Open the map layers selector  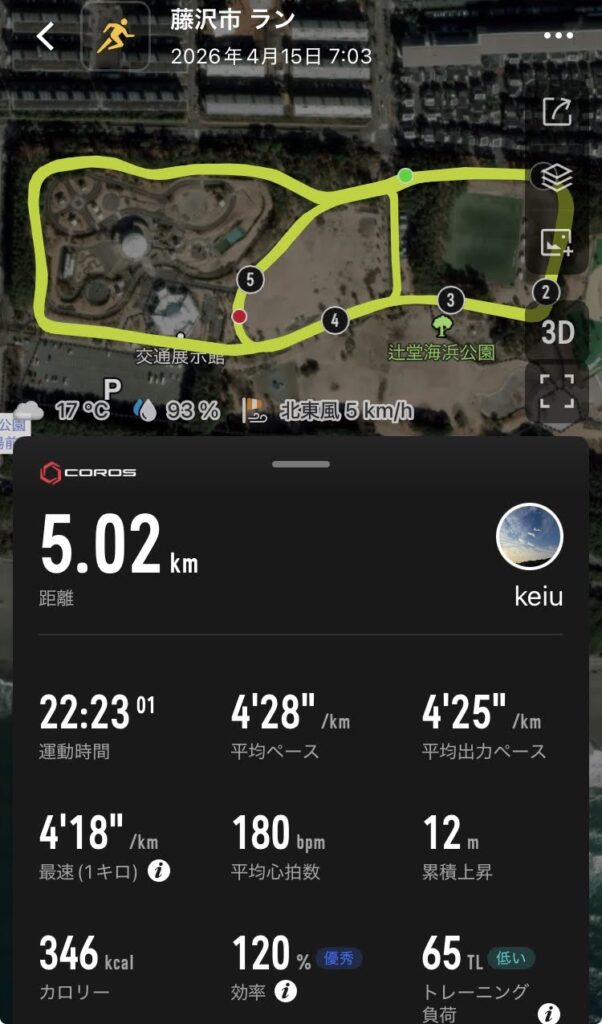(556, 178)
